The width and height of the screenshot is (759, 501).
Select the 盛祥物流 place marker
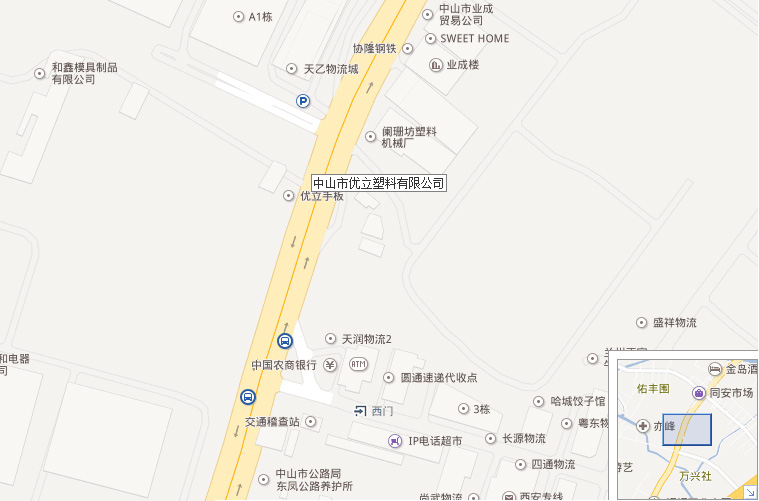(642, 323)
